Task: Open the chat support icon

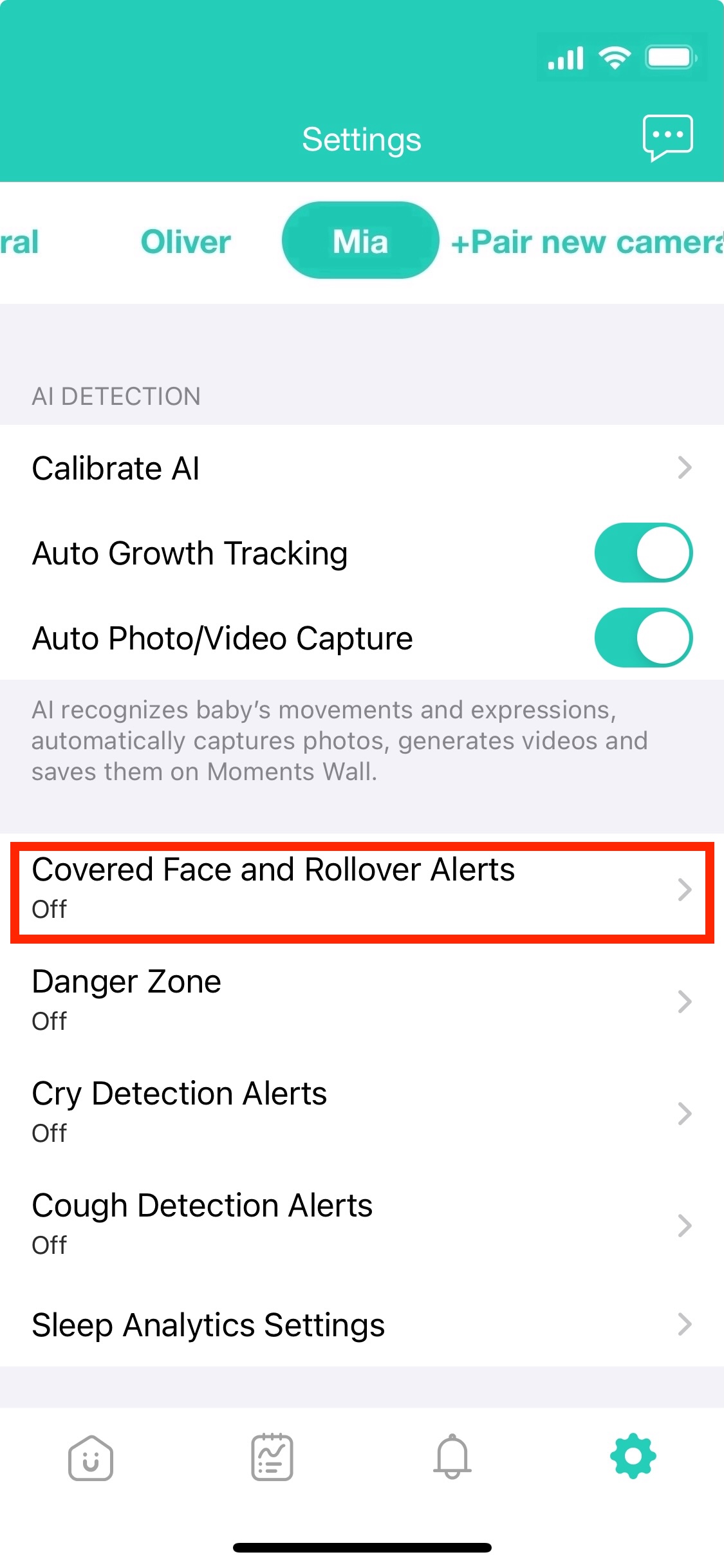Action: pyautogui.click(x=668, y=137)
